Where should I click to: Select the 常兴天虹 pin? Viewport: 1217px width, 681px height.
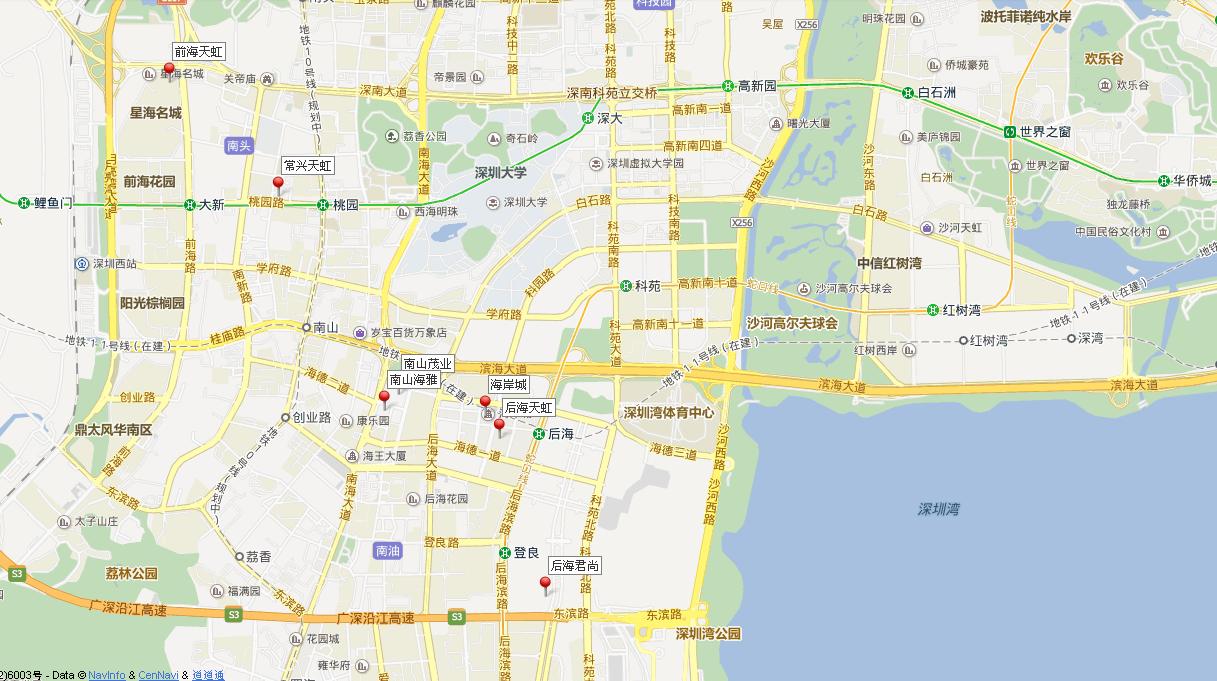click(279, 184)
